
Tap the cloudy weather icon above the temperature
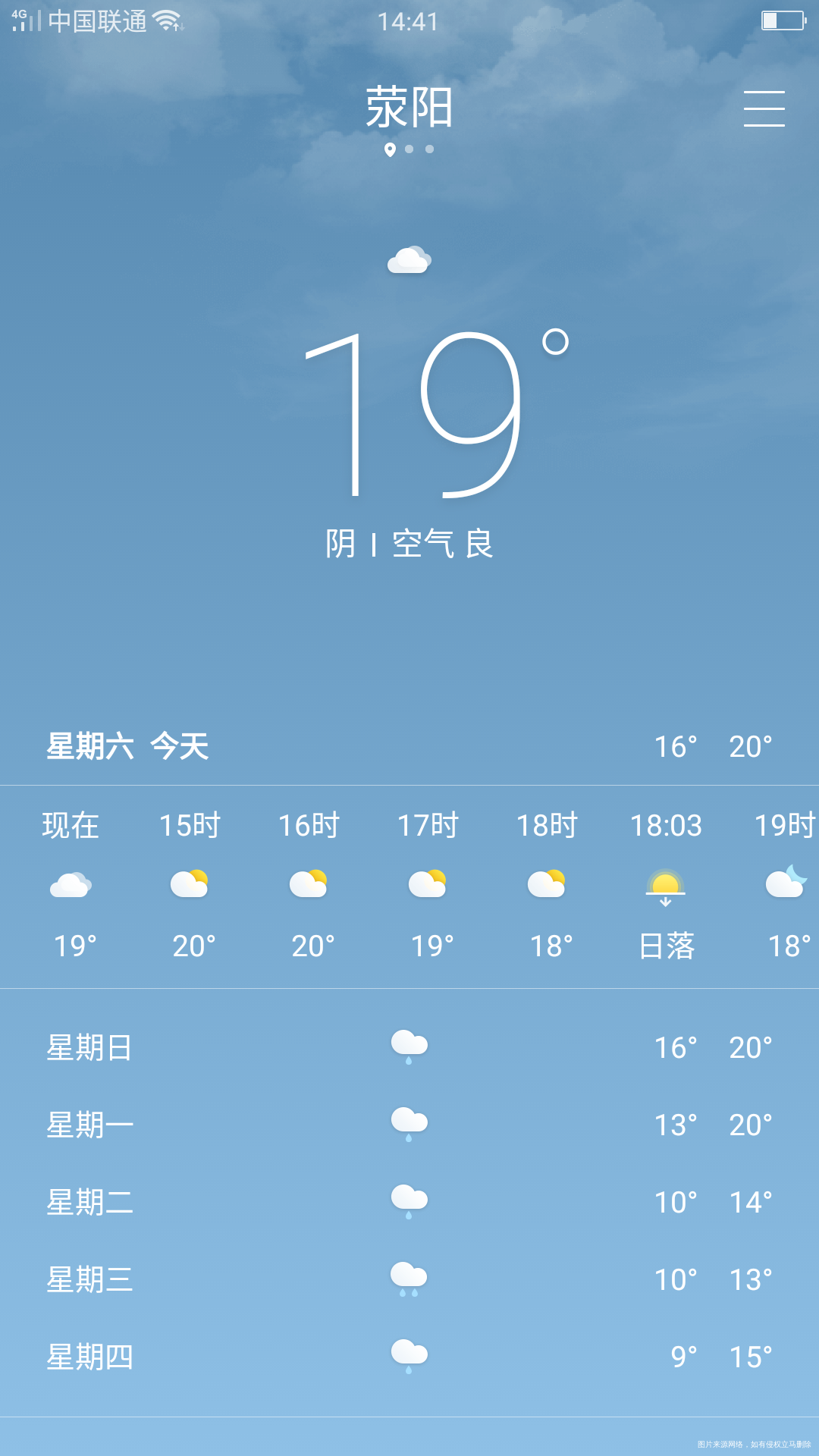coord(408,260)
